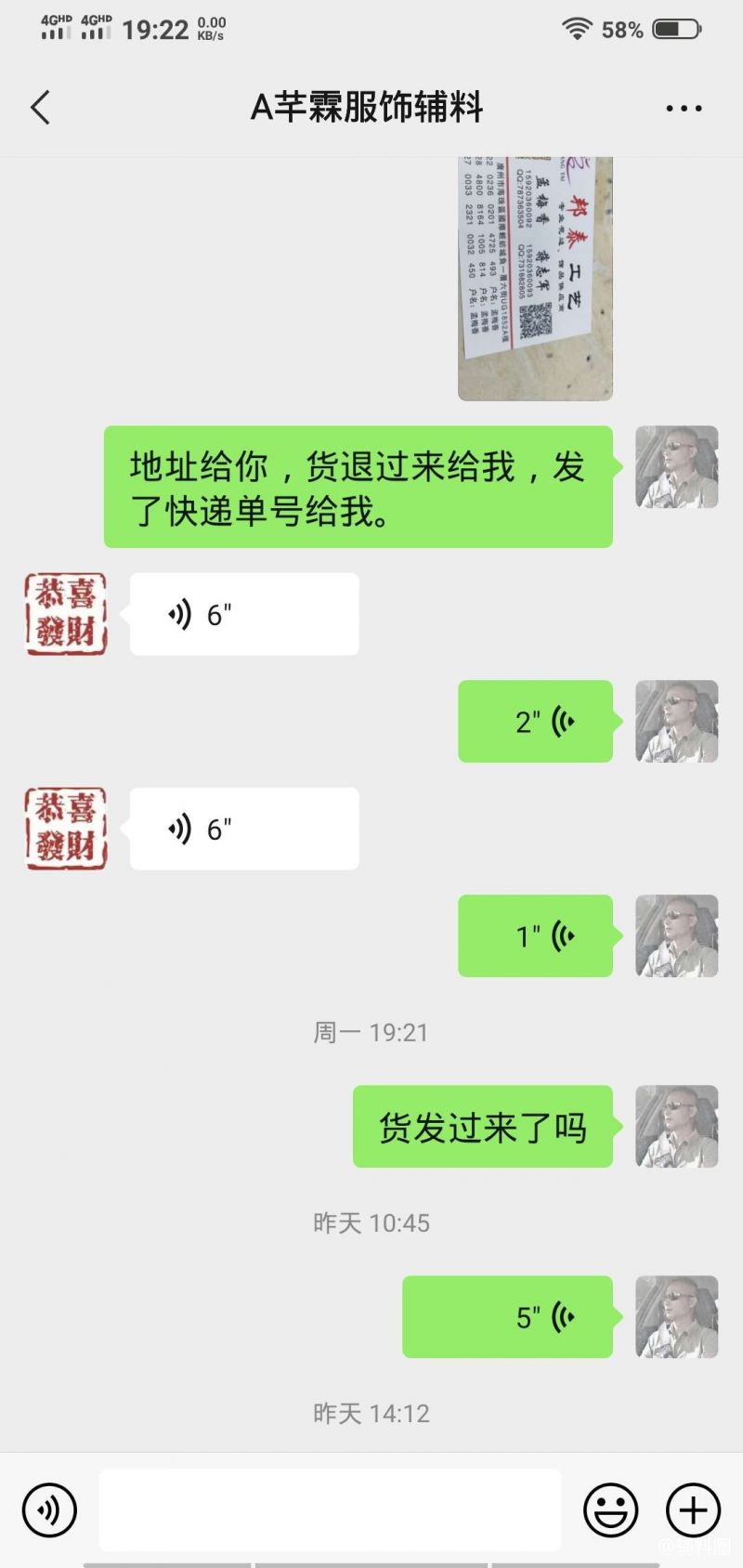This screenshot has width=743, height=1568.
Task: Open my avatar beside 货发过来了吗
Action: coord(676,1126)
